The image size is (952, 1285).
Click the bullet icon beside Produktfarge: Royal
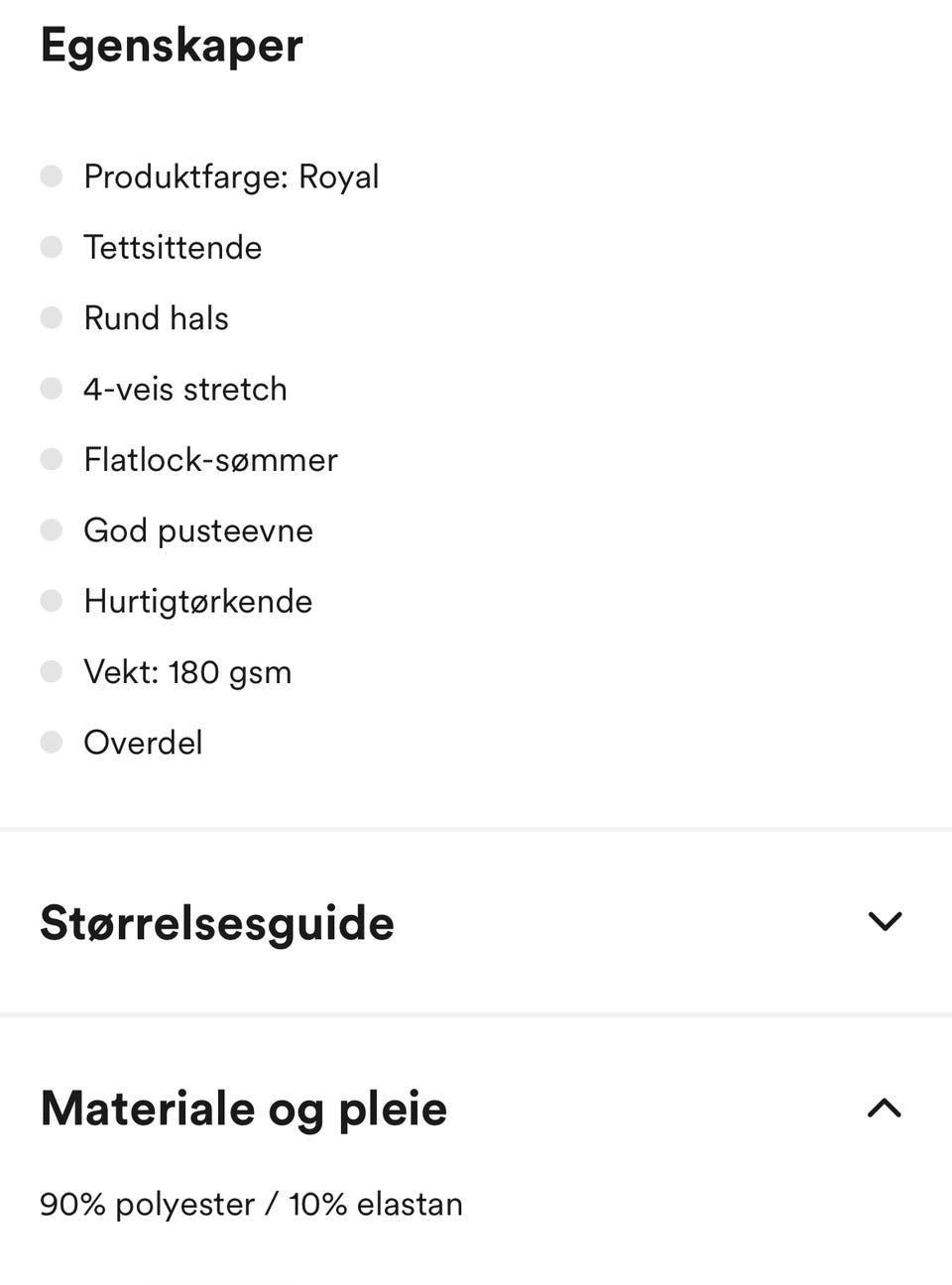click(50, 176)
